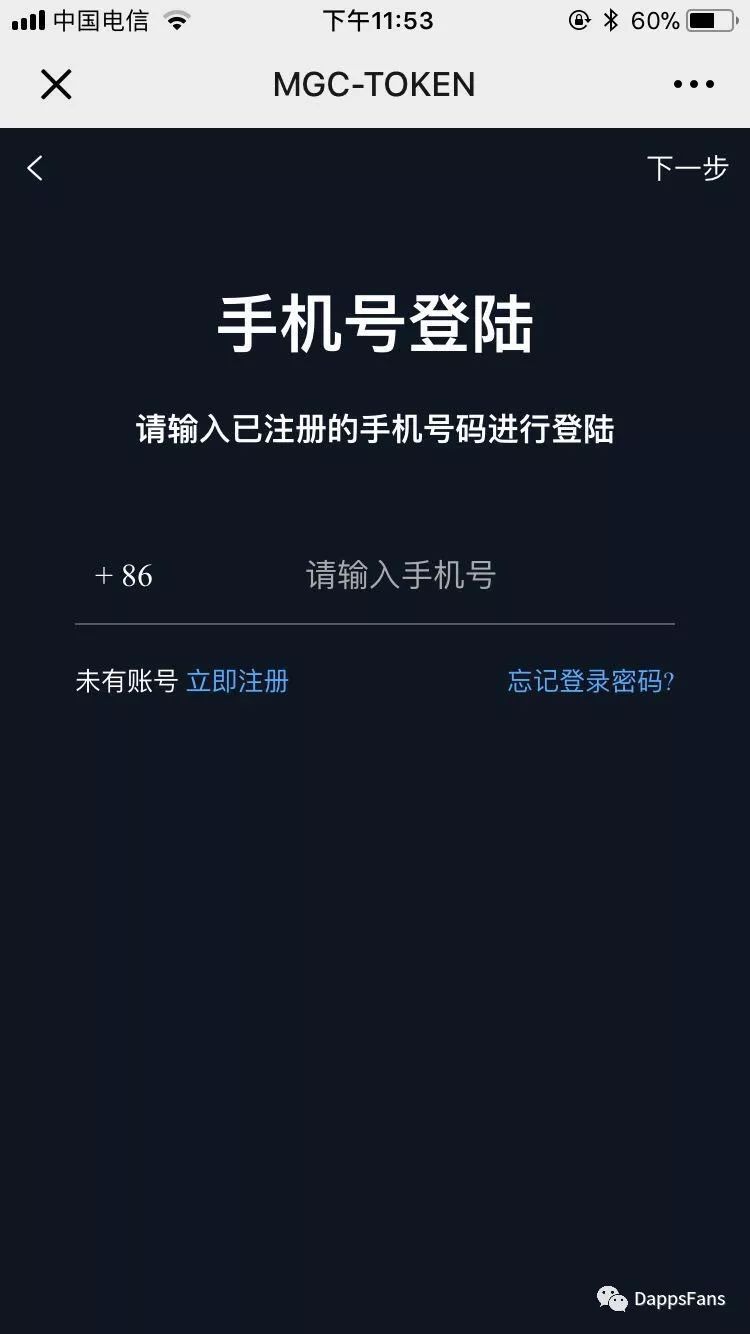Tap the back arrow to go back
The image size is (750, 1334).
[34, 168]
